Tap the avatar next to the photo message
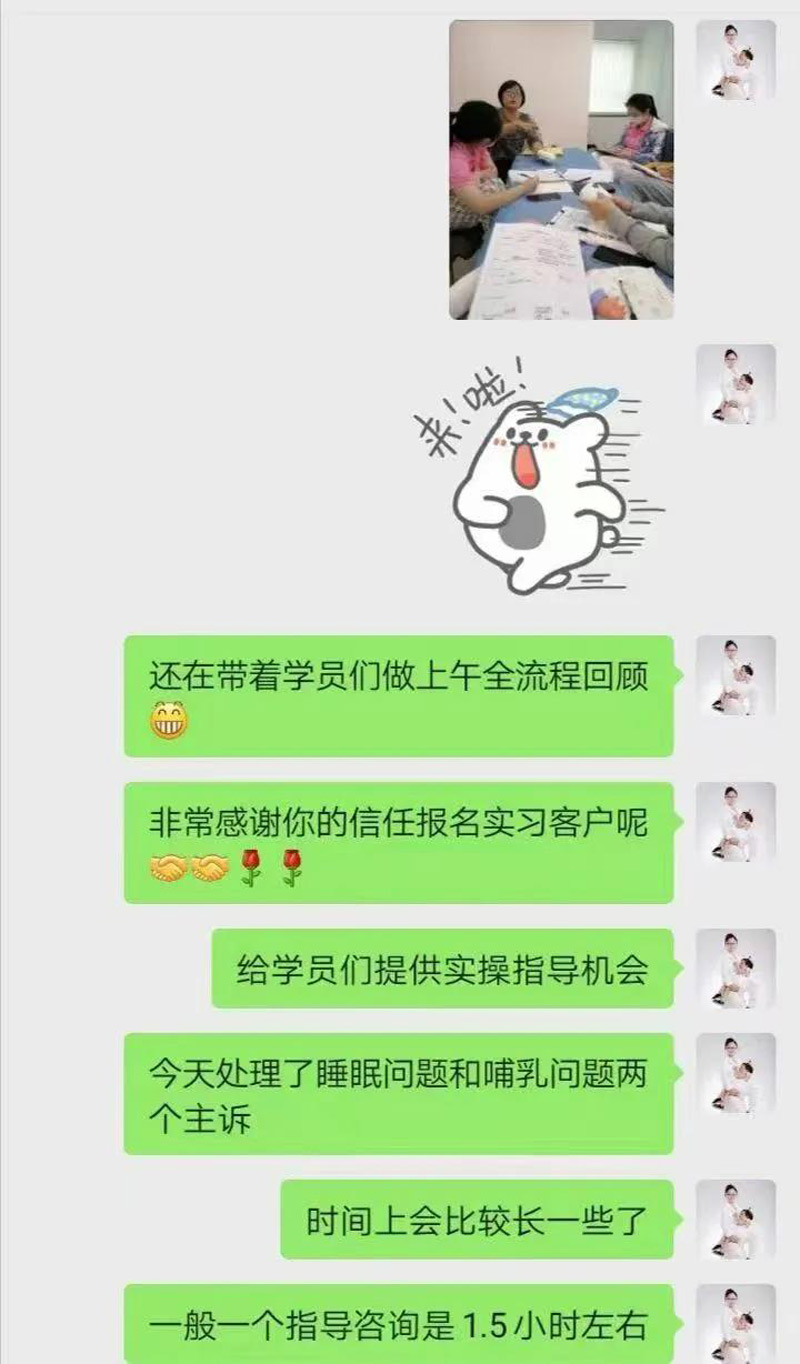The width and height of the screenshot is (800, 1364). 736,60
